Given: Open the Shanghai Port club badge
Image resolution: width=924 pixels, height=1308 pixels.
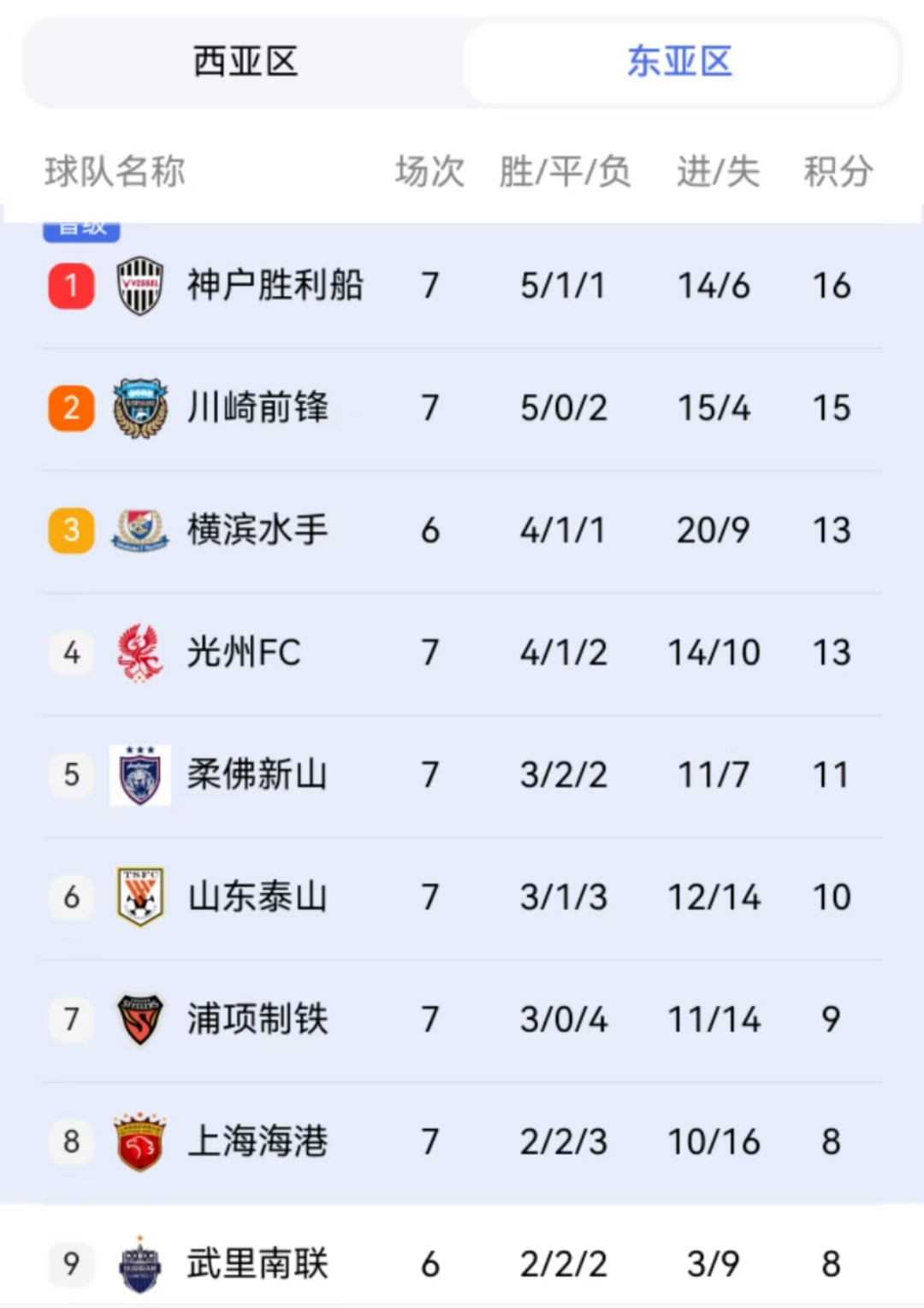Looking at the screenshot, I should click(139, 1141).
